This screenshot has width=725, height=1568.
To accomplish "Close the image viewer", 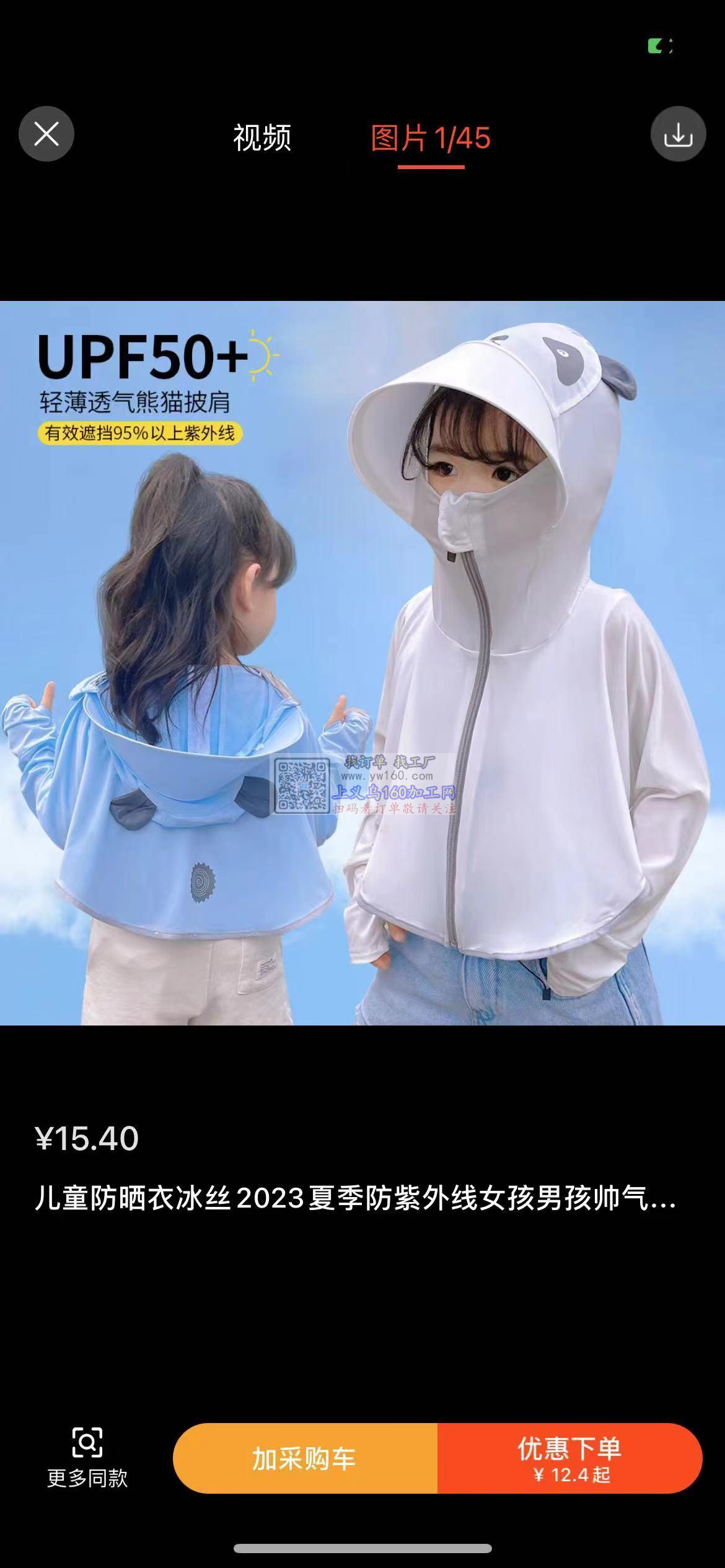I will click(x=46, y=134).
